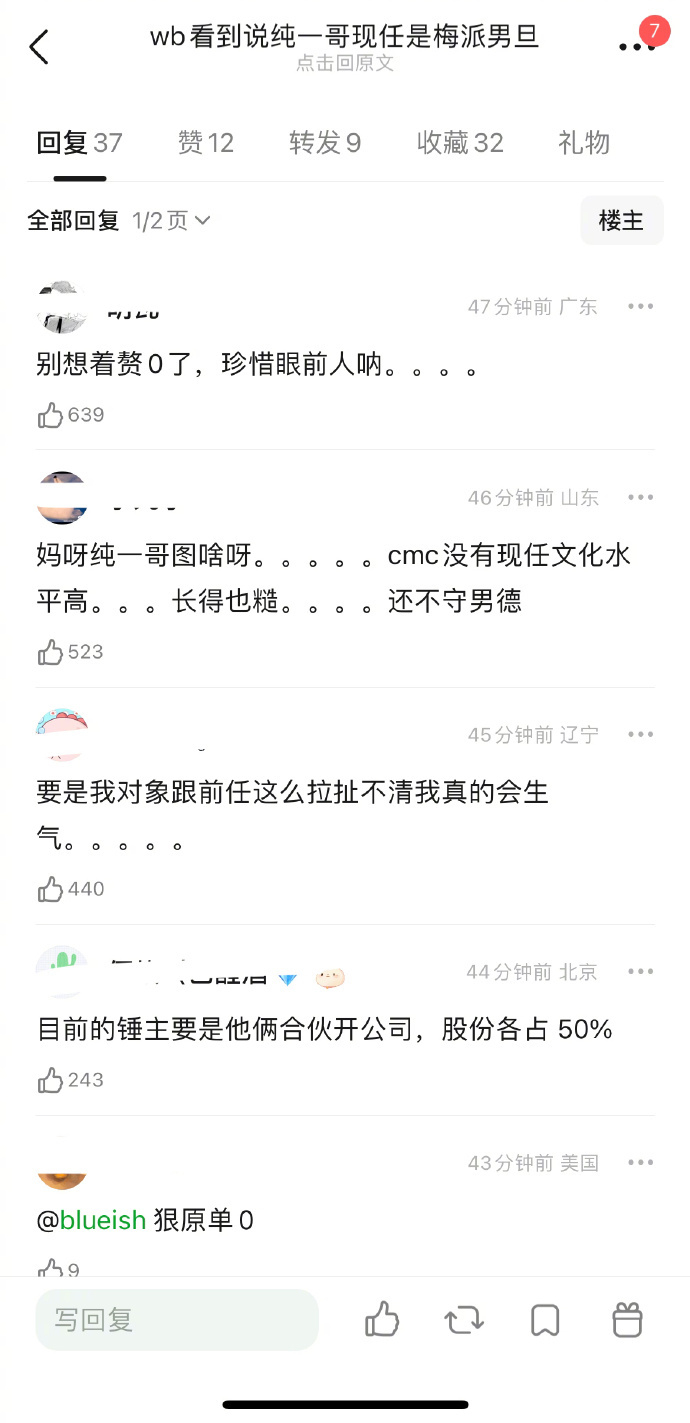This screenshot has width=690, height=1423.
Task: Open the 收藏 32 tab
Action: (x=460, y=143)
